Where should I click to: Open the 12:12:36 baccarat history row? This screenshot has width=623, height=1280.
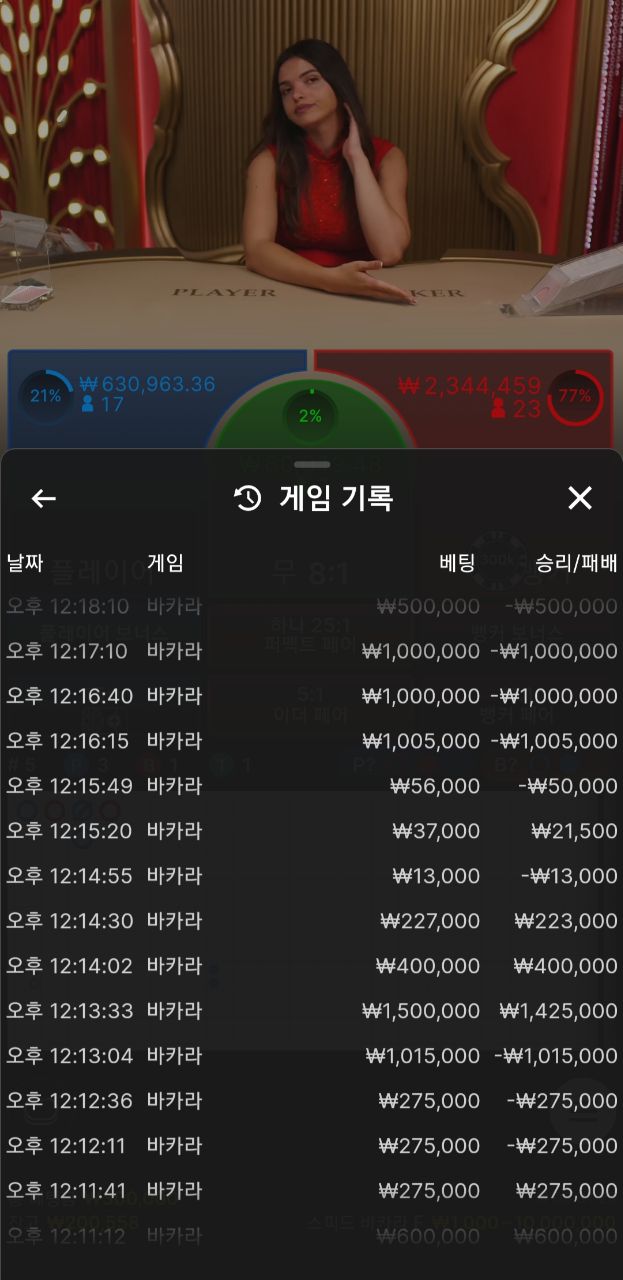(311, 1101)
